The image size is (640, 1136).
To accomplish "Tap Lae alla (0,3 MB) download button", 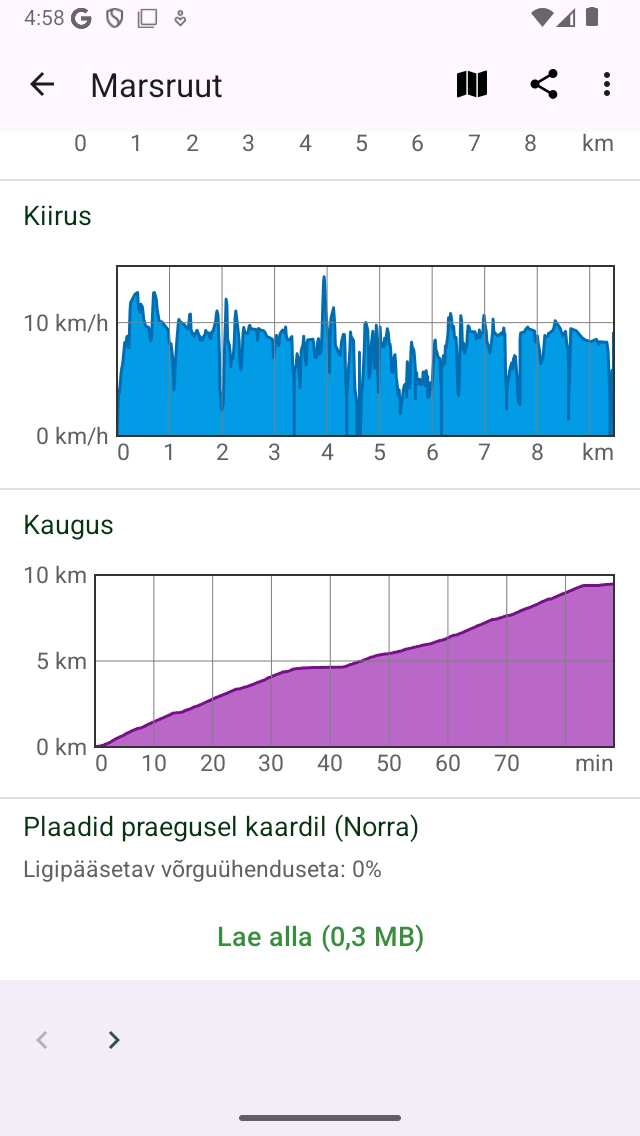I will pos(320,937).
